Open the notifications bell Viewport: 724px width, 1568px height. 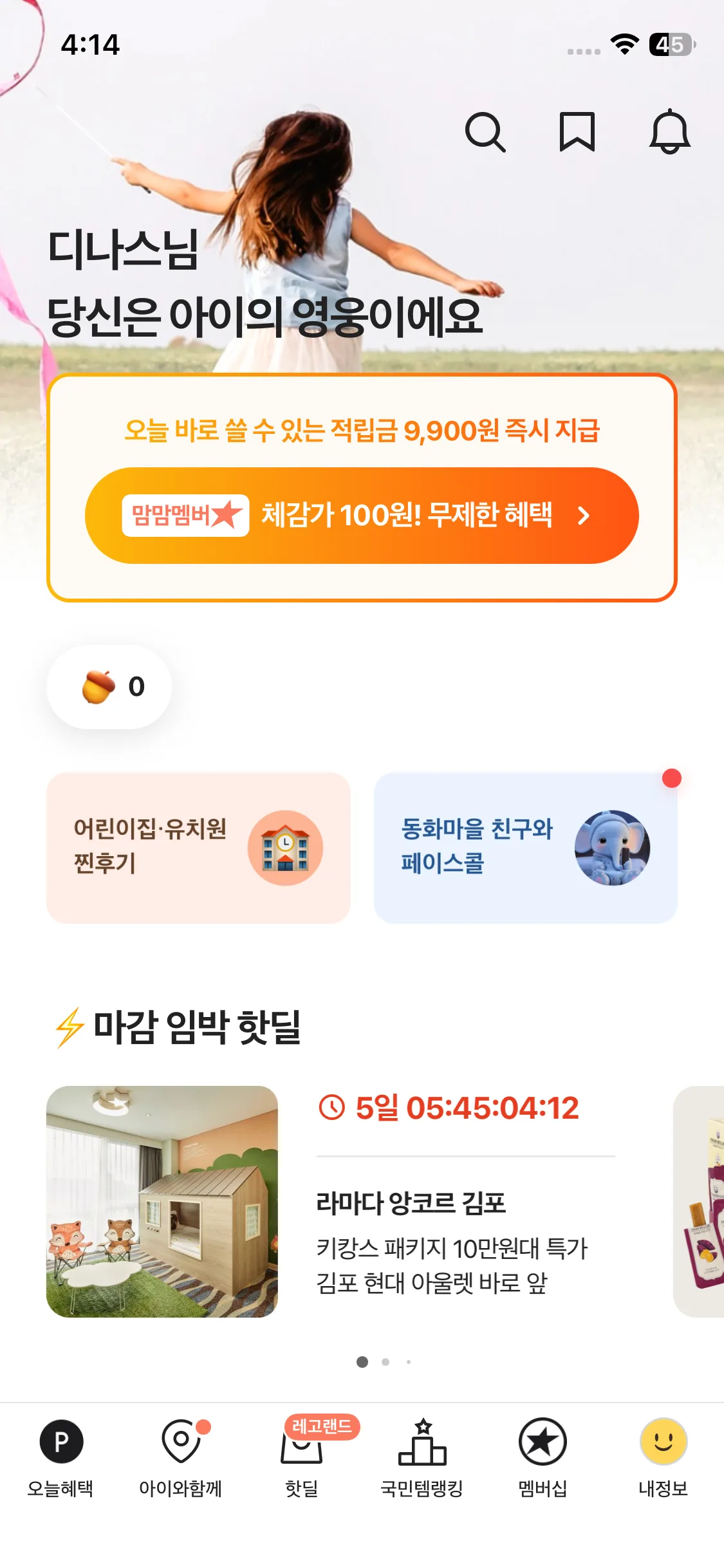coord(669,132)
